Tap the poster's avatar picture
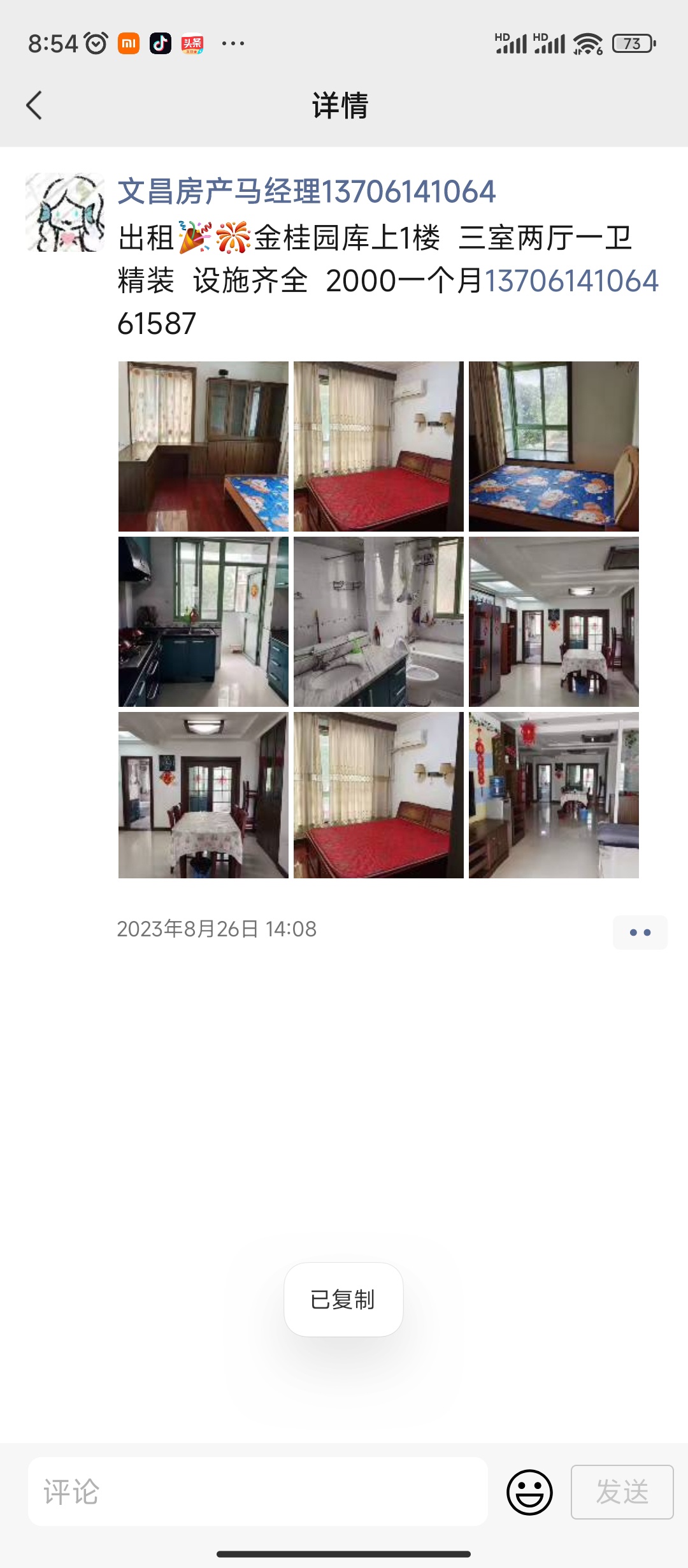This screenshot has height=1568, width=688. coord(65,212)
